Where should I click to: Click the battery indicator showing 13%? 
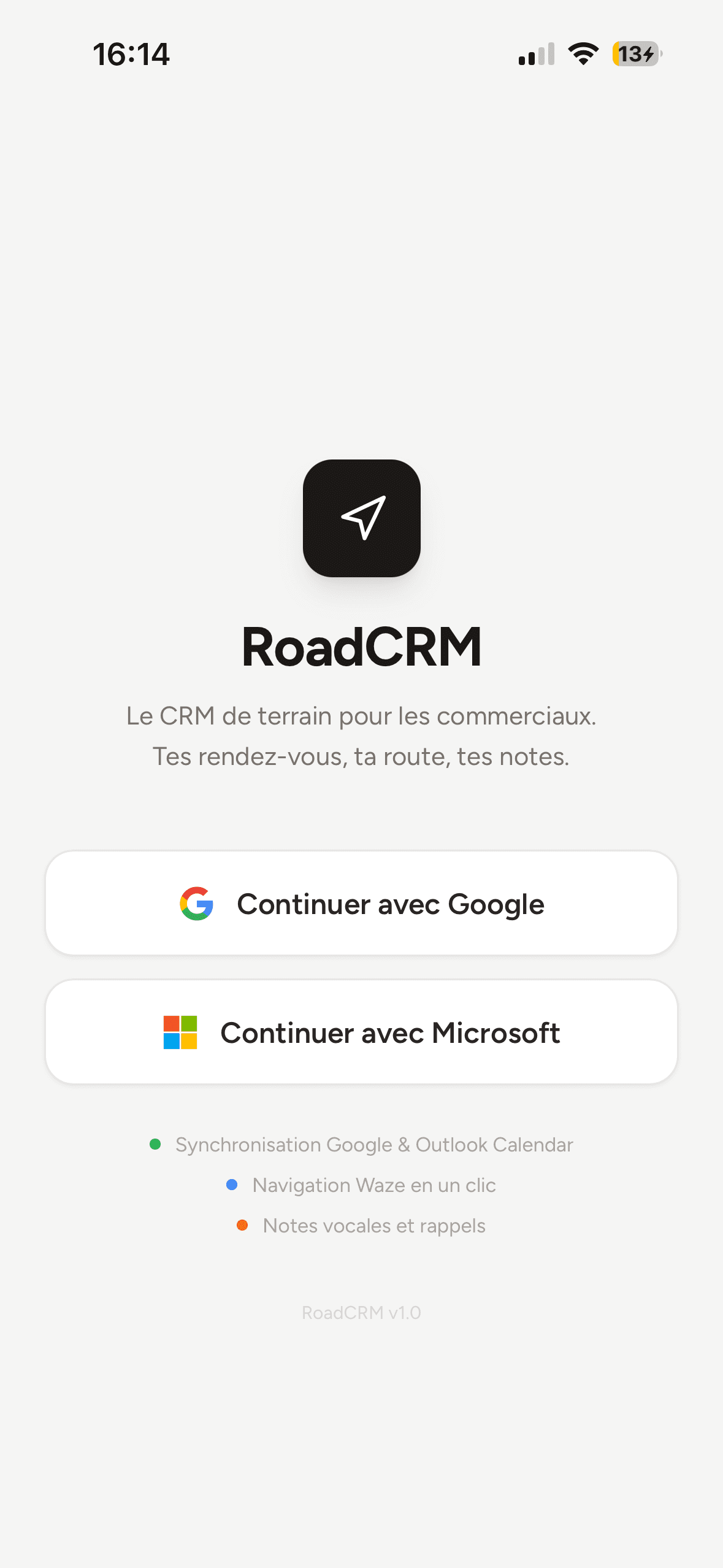click(635, 54)
